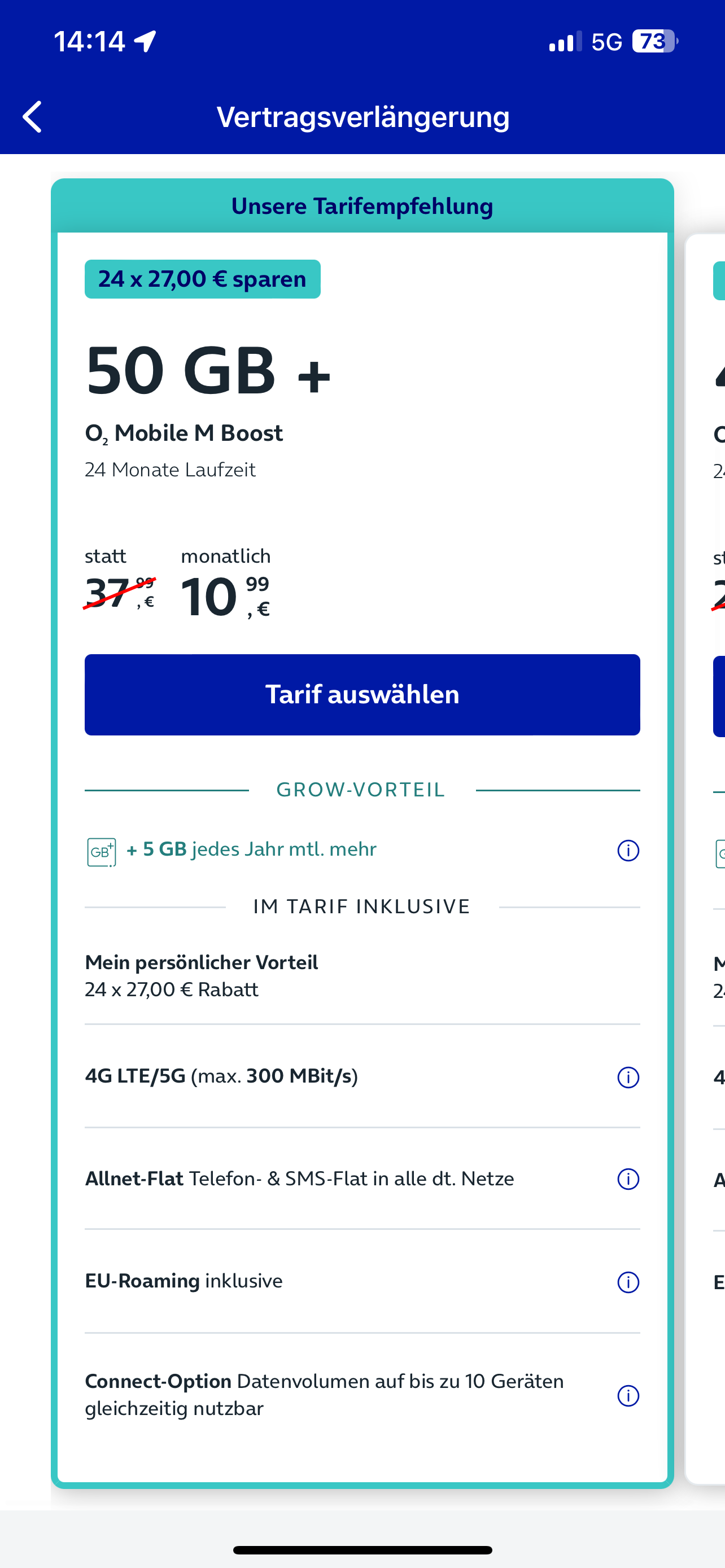
Task: Open the Allnet-Flat info icon
Action: click(628, 1179)
